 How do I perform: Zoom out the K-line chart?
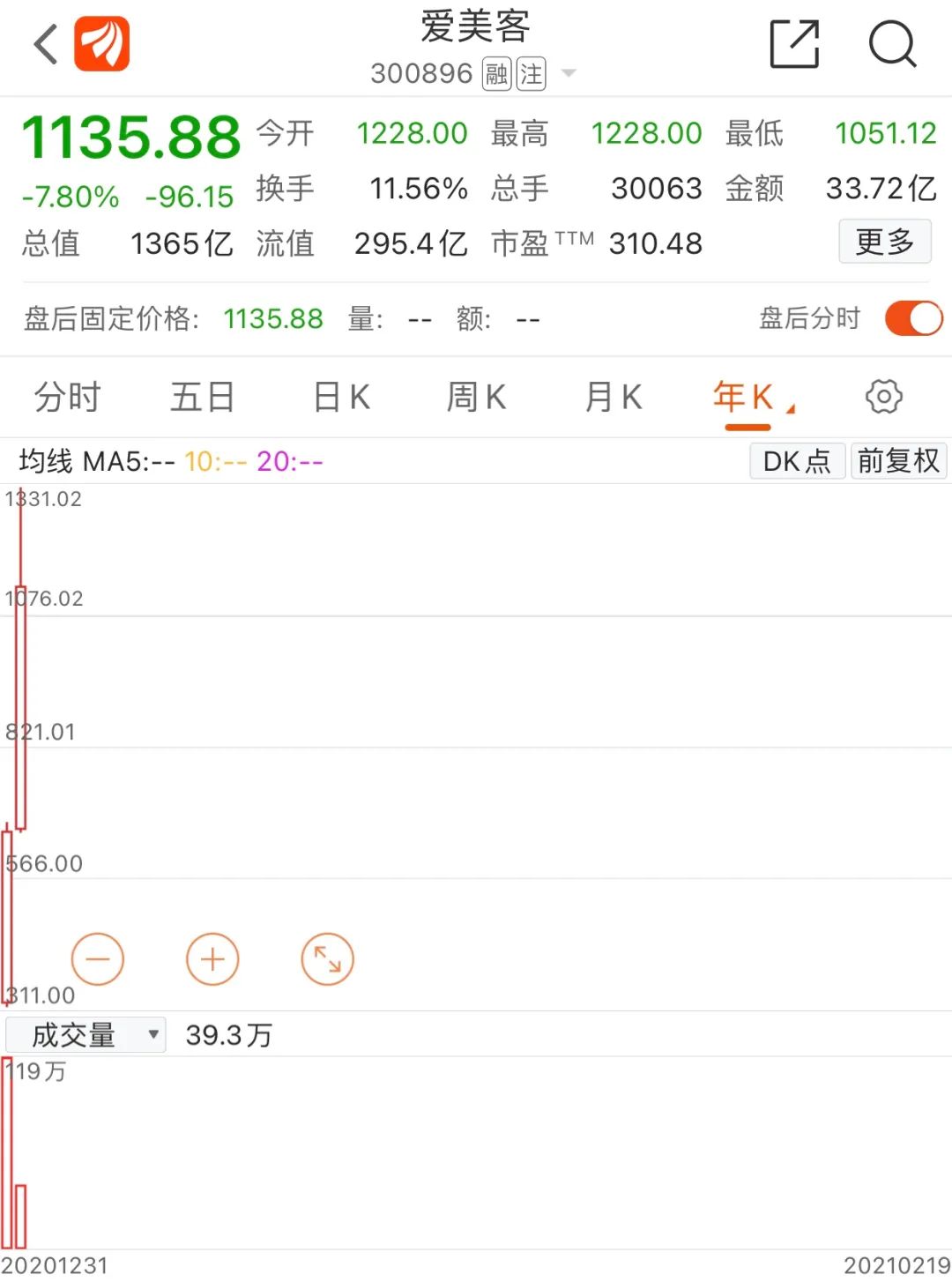coord(98,959)
